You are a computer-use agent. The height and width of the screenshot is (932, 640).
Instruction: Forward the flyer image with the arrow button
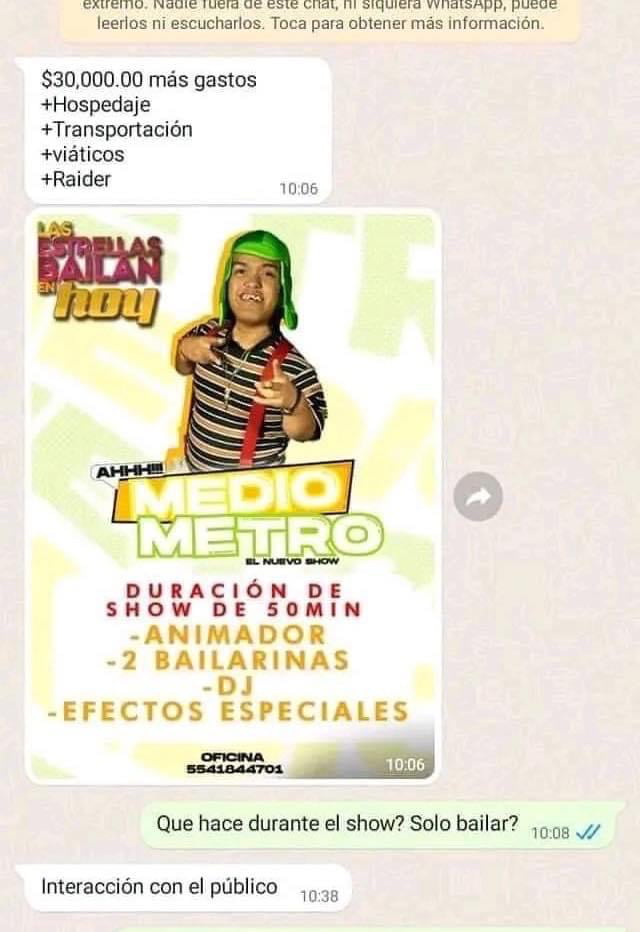coord(478,496)
